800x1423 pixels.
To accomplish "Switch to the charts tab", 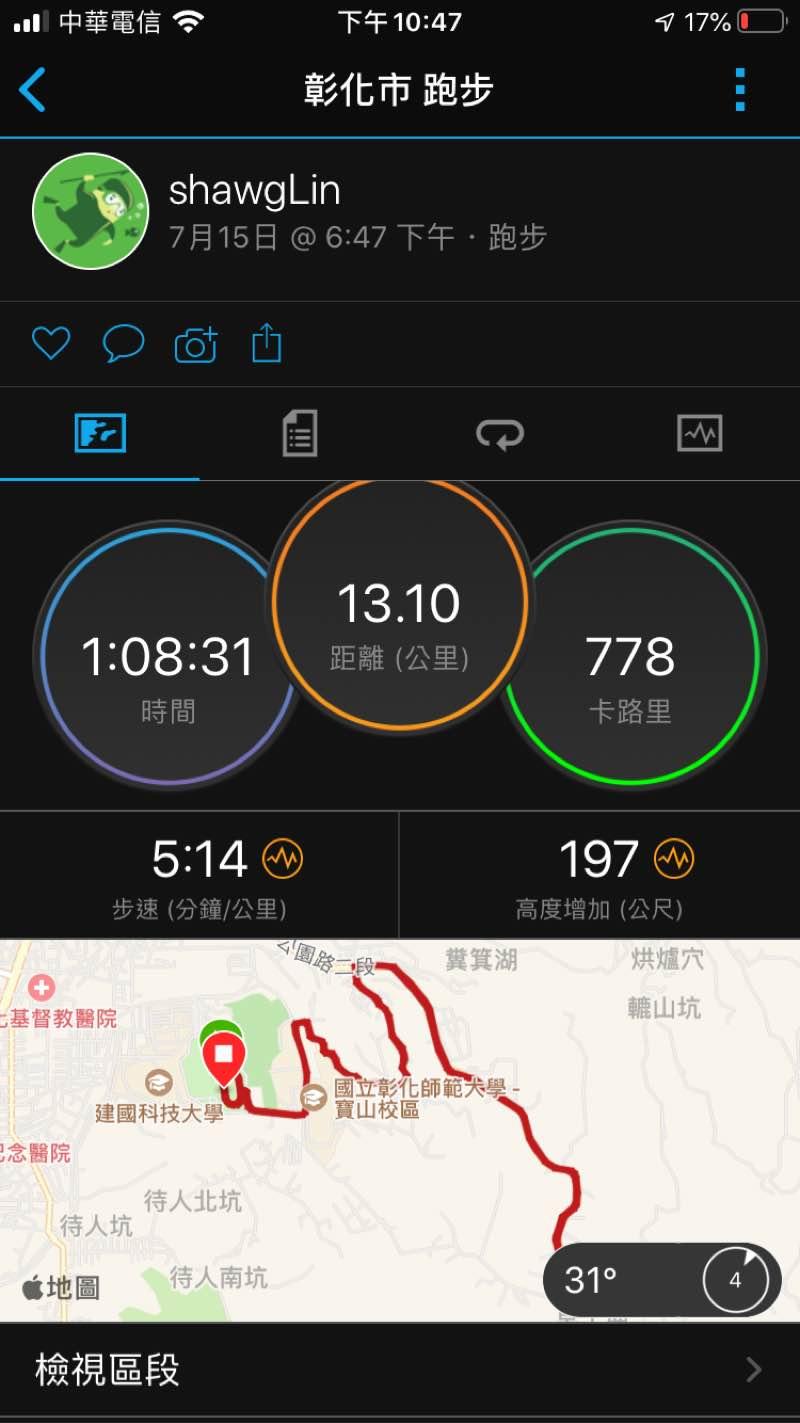I will pyautogui.click(x=699, y=434).
